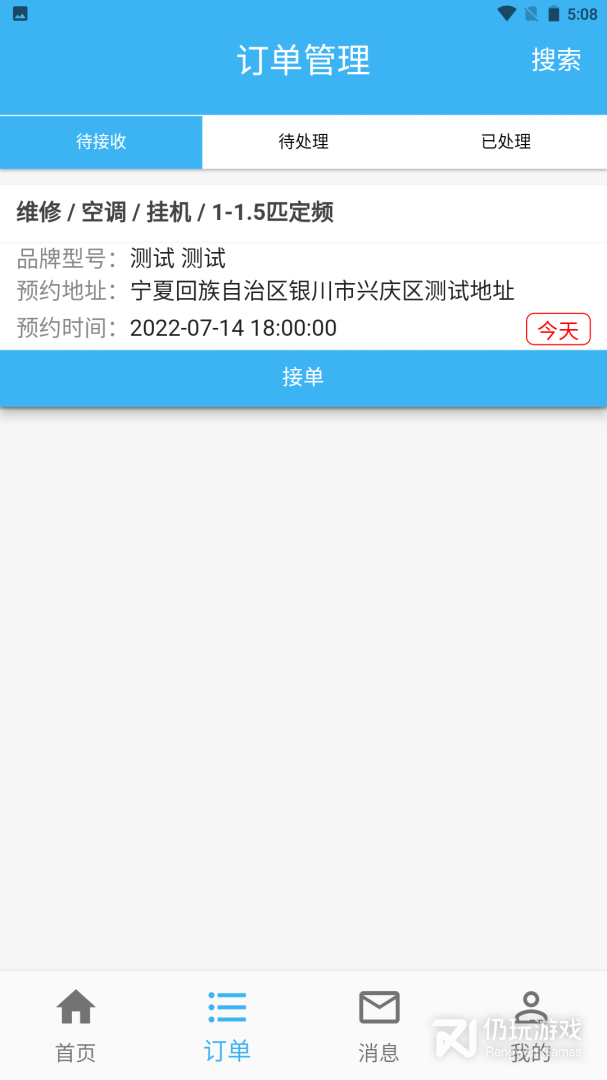The height and width of the screenshot is (1080, 607).
Task: Select the 订单 bottom tab
Action: [227, 1025]
